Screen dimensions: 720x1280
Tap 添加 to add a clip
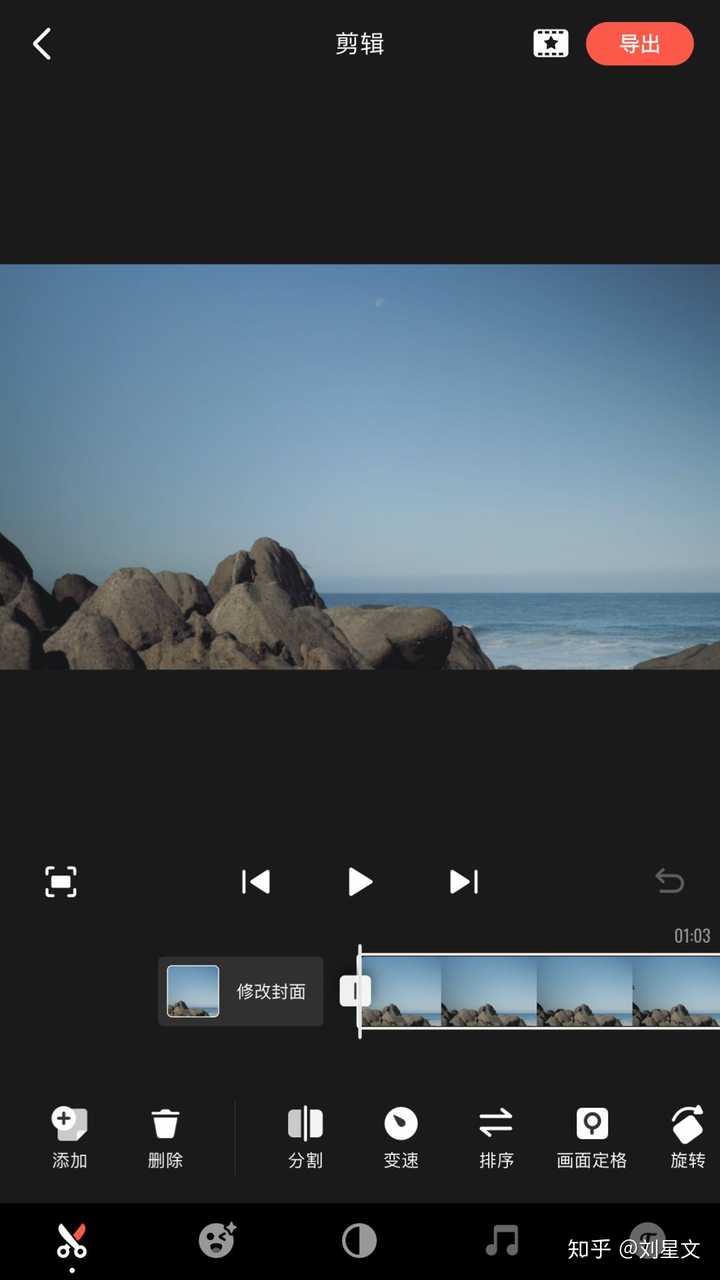[x=69, y=1137]
